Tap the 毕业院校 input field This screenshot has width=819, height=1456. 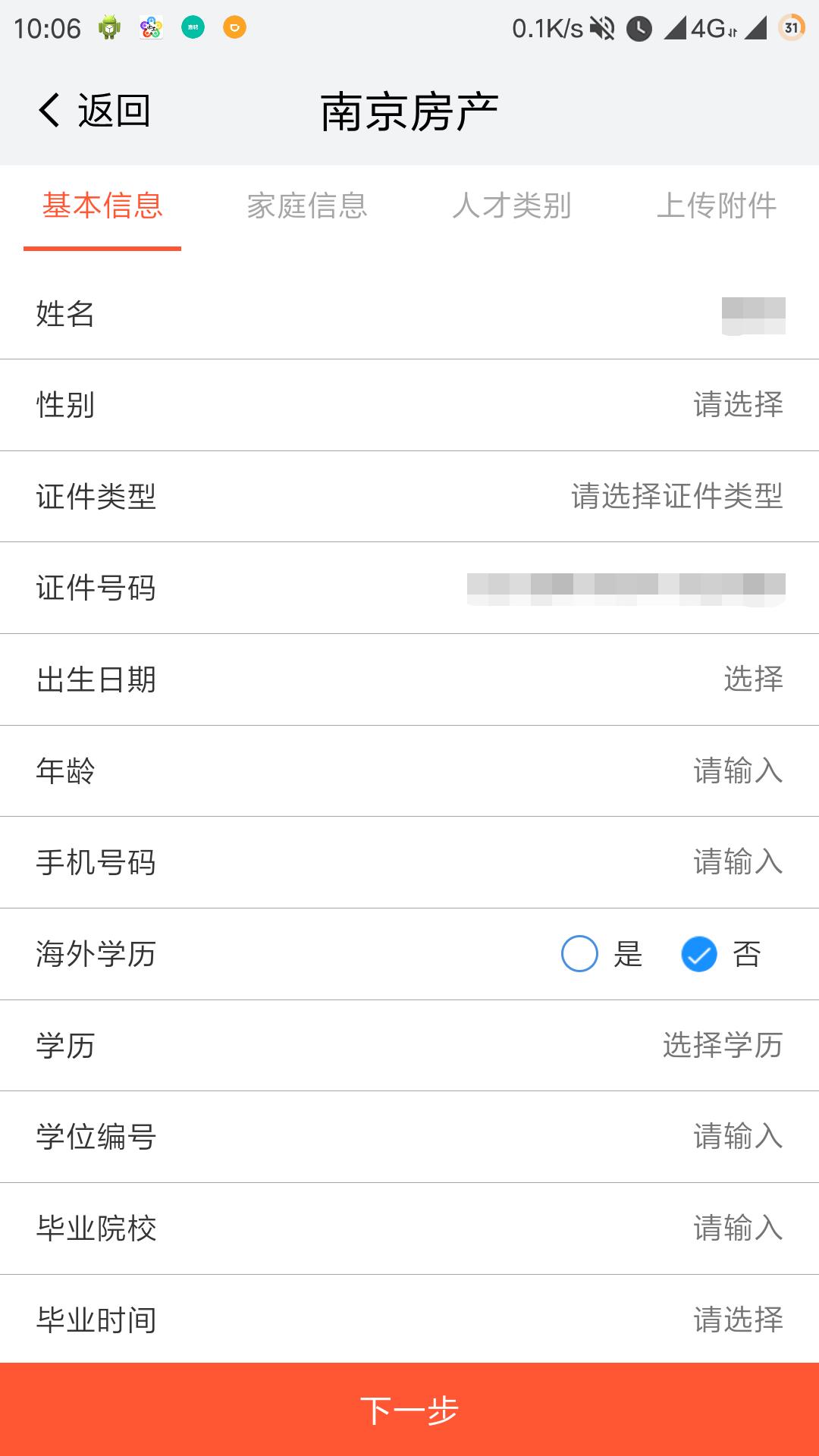point(738,1228)
